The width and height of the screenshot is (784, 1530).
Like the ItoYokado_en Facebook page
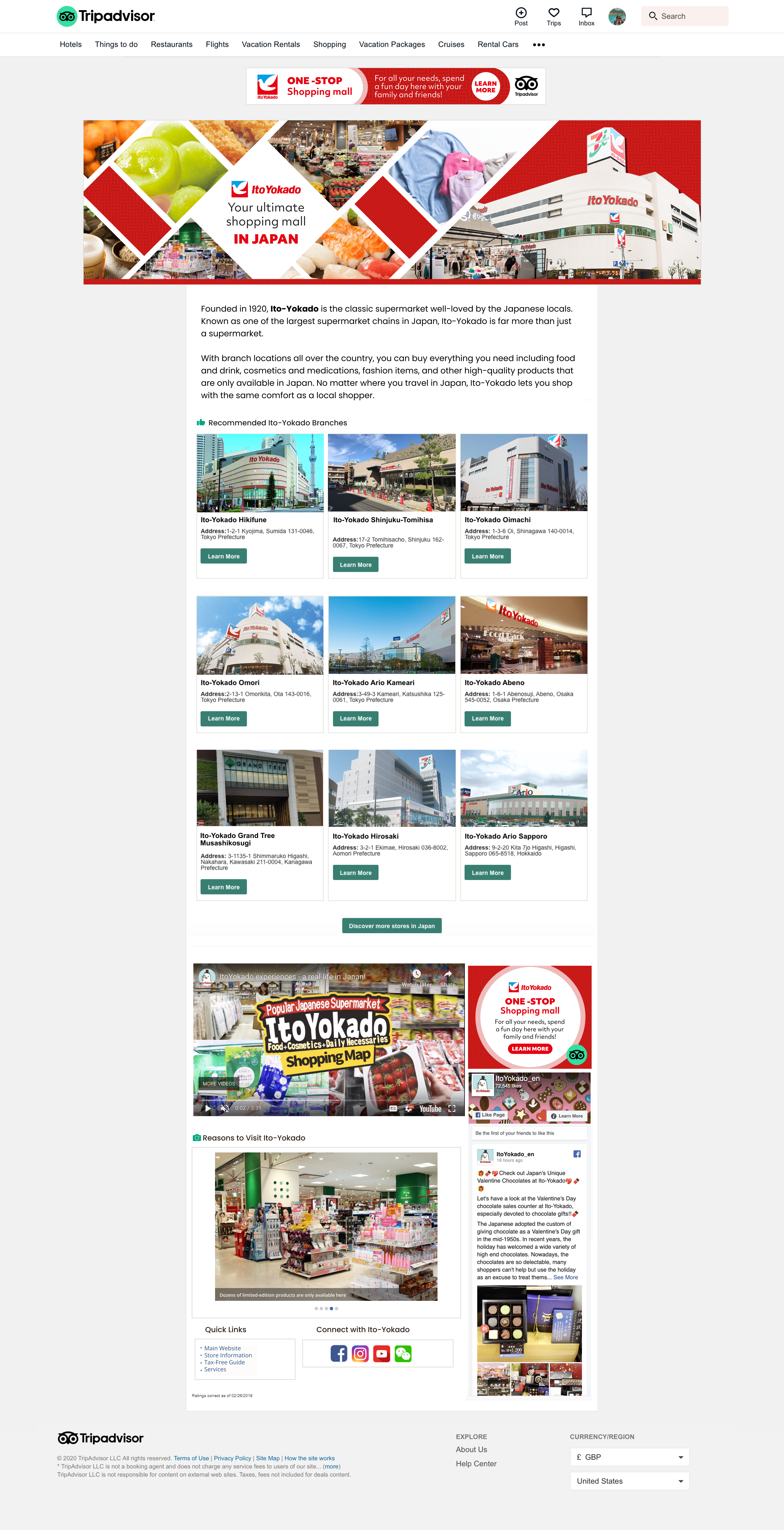click(490, 1115)
